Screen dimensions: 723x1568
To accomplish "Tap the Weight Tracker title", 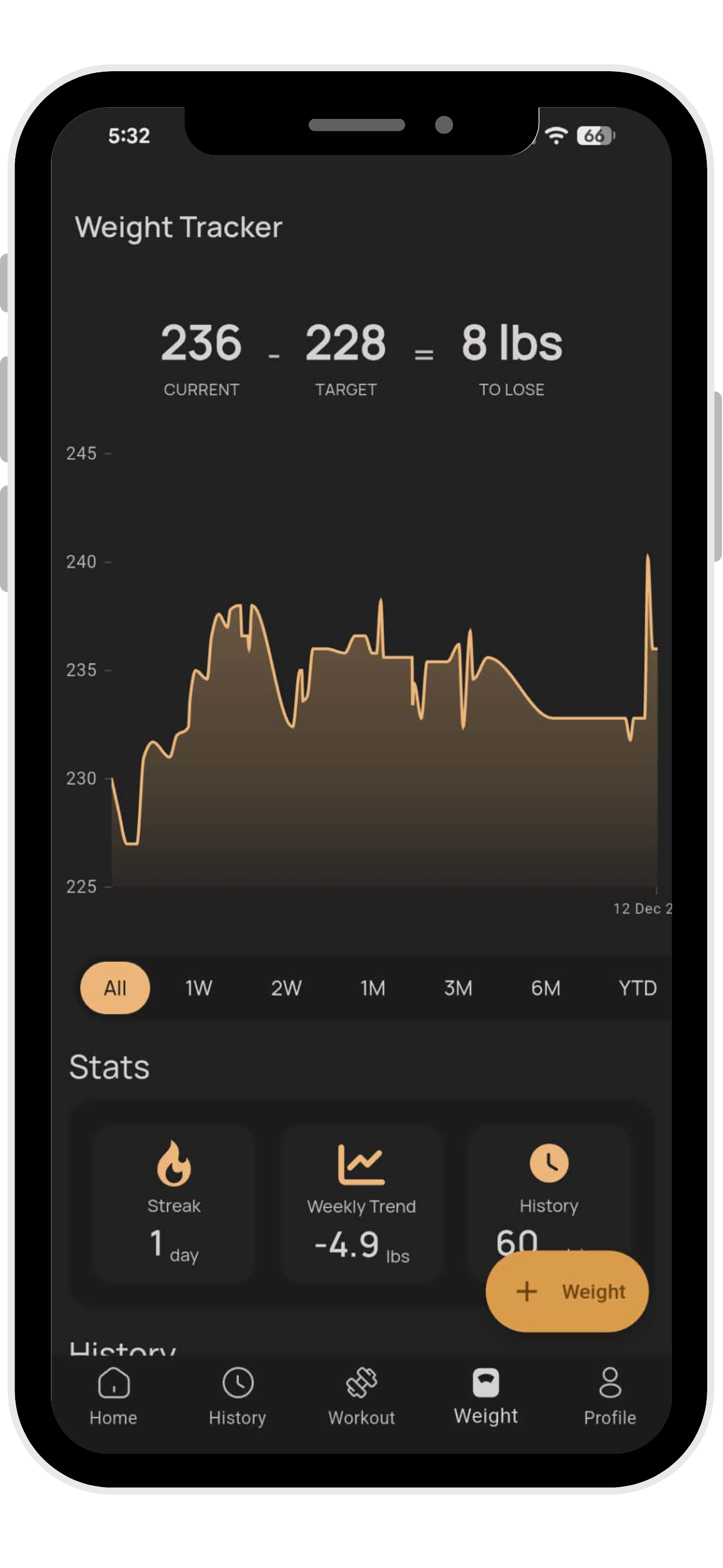I will pos(178,227).
